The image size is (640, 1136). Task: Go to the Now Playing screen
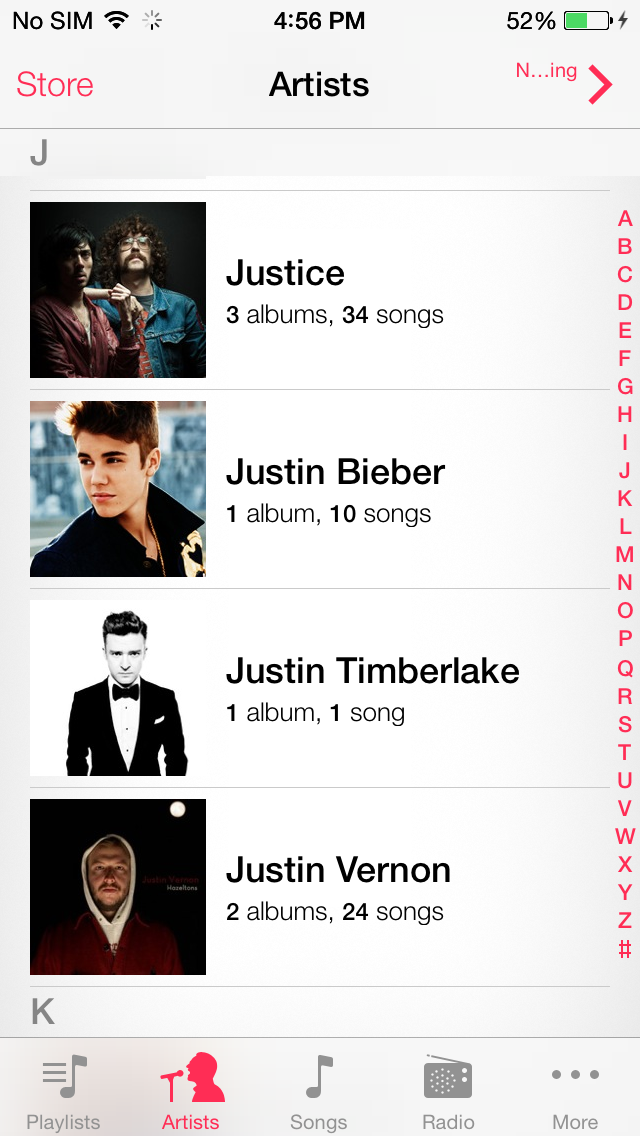565,82
